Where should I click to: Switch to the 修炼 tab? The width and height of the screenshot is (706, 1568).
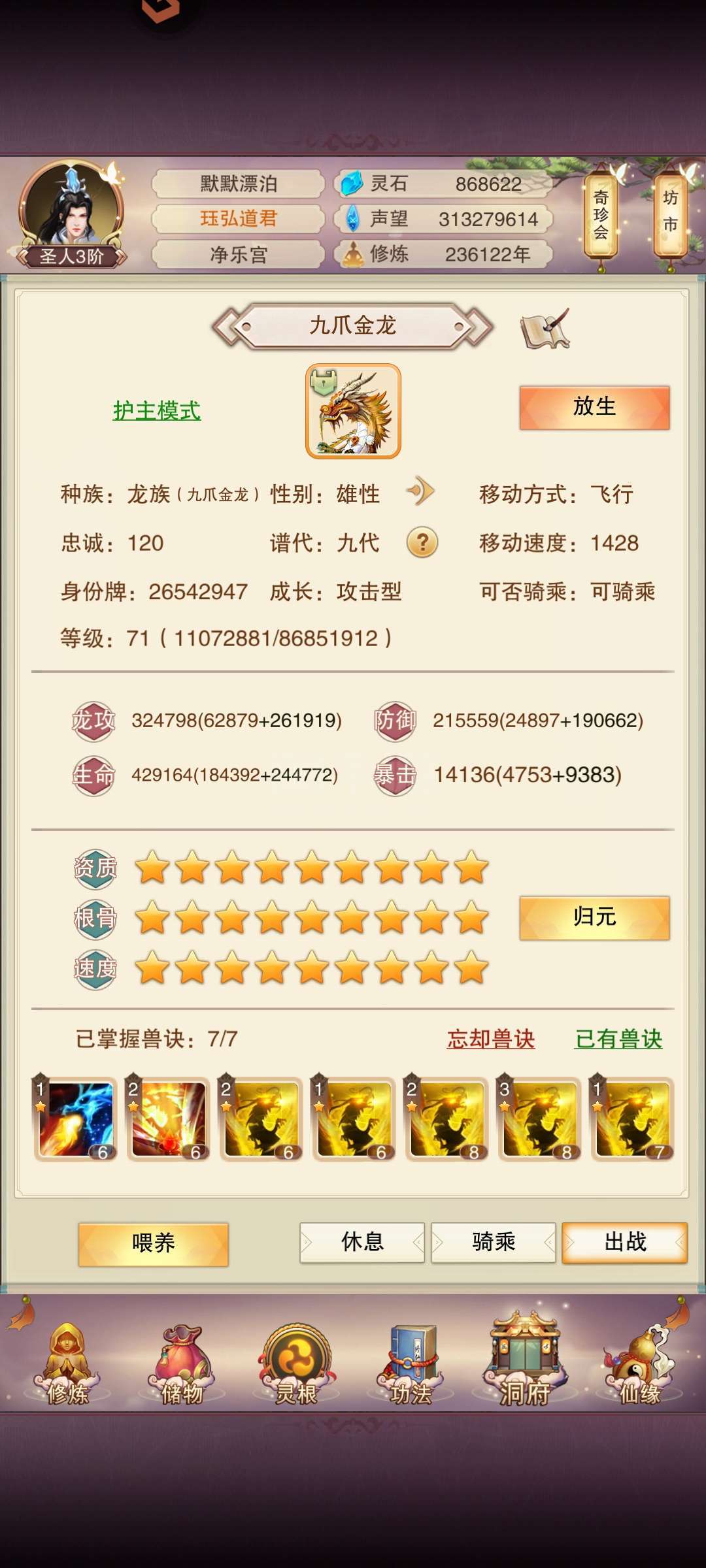(67, 1365)
